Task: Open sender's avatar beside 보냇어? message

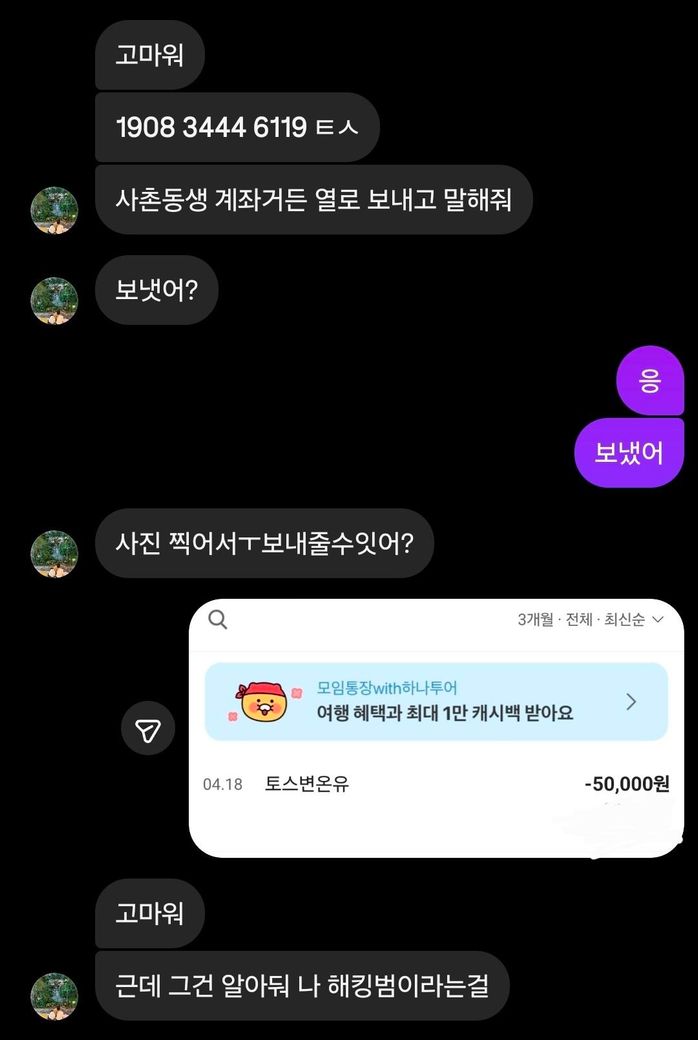Action: coord(54,300)
